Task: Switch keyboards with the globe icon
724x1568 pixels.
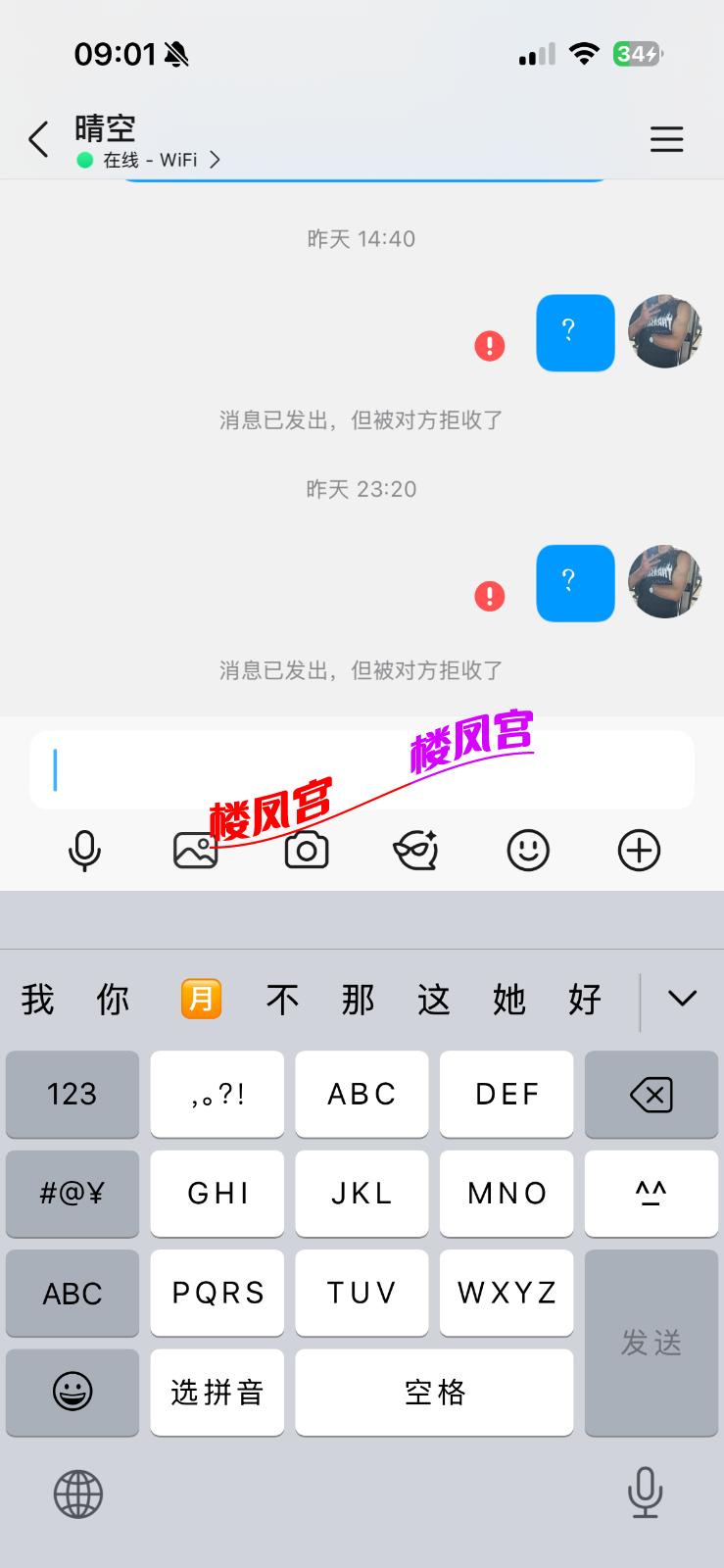Action: 76,1494
